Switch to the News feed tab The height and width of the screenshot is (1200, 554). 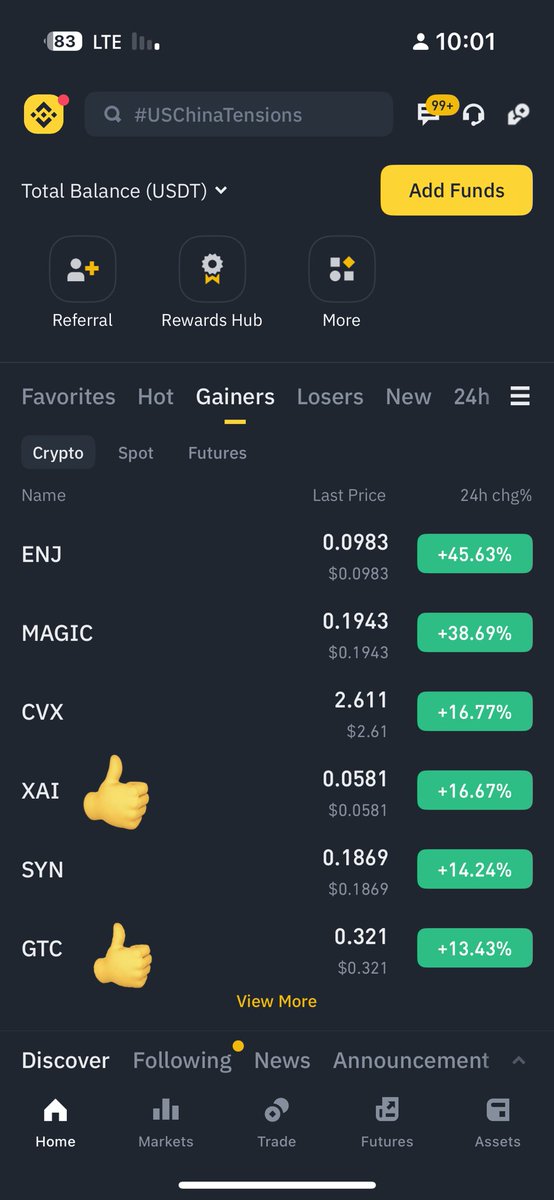point(282,1061)
